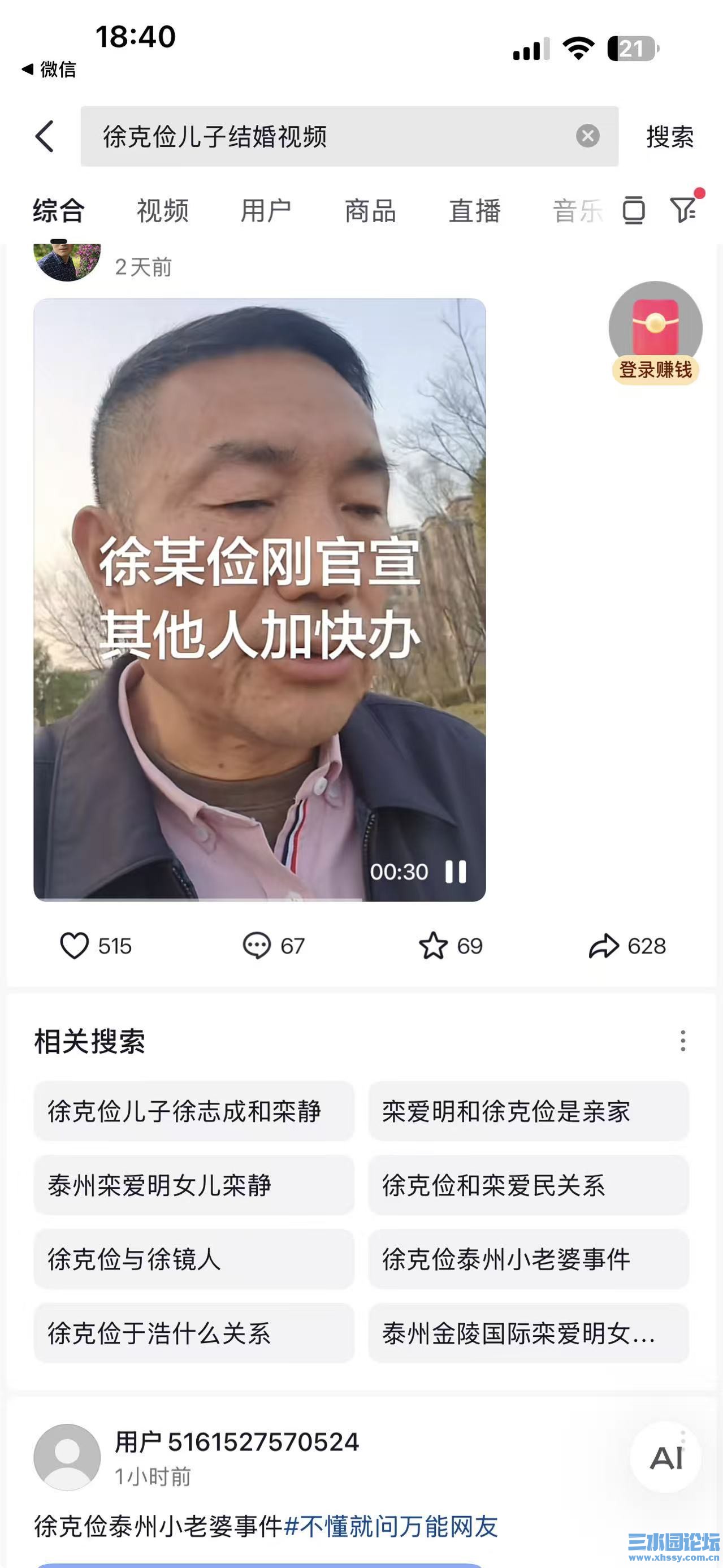723x1568 pixels.
Task: Switch to the 用户 tab
Action: tap(266, 211)
